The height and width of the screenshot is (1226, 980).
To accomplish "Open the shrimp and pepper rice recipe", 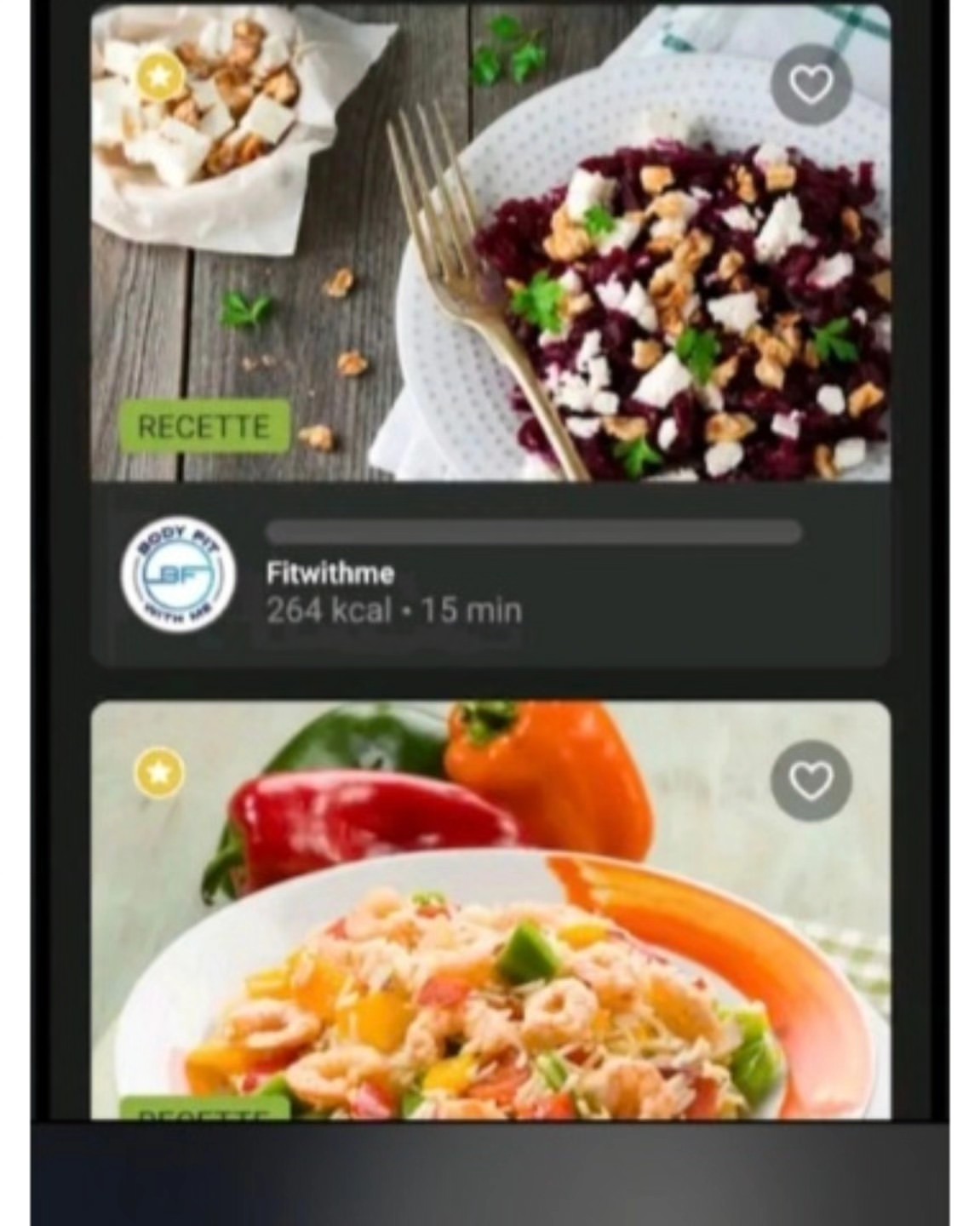I will coord(490,910).
